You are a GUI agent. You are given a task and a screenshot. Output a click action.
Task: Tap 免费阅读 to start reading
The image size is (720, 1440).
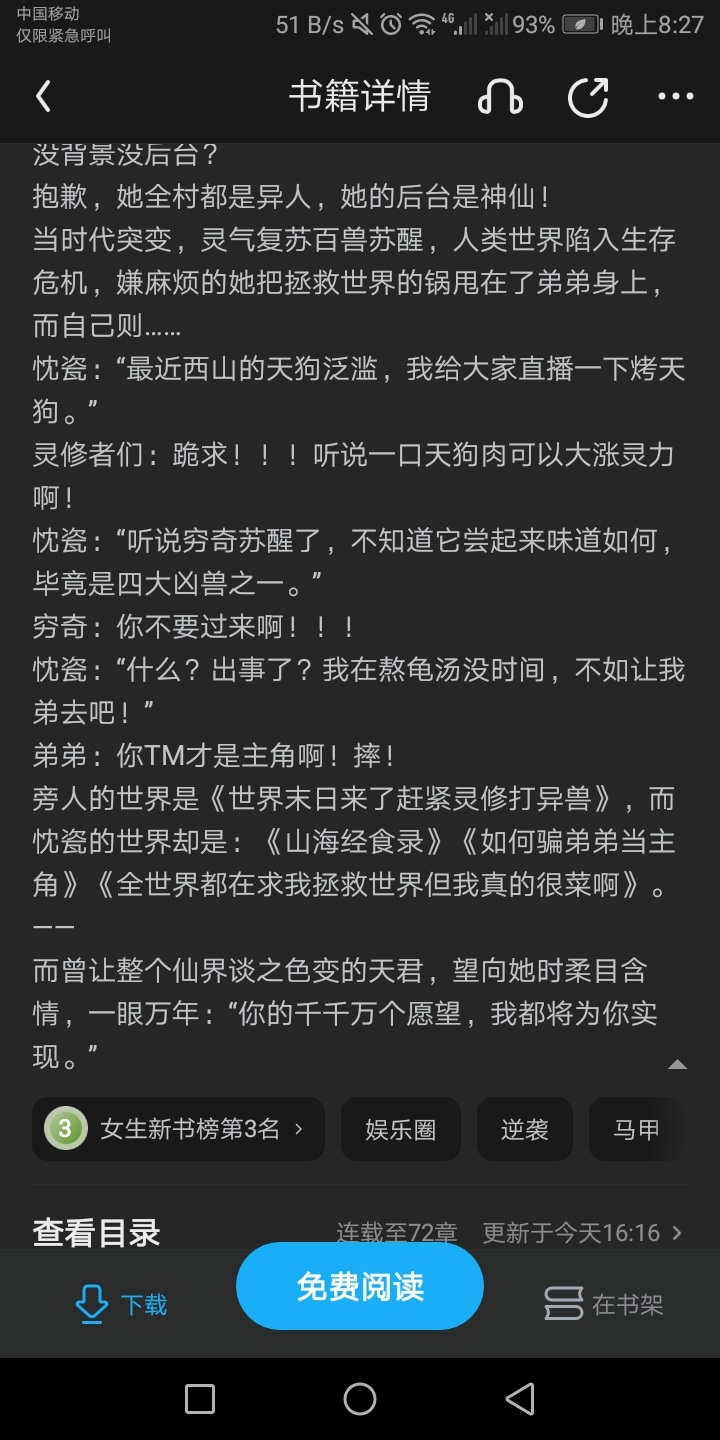tap(360, 1286)
